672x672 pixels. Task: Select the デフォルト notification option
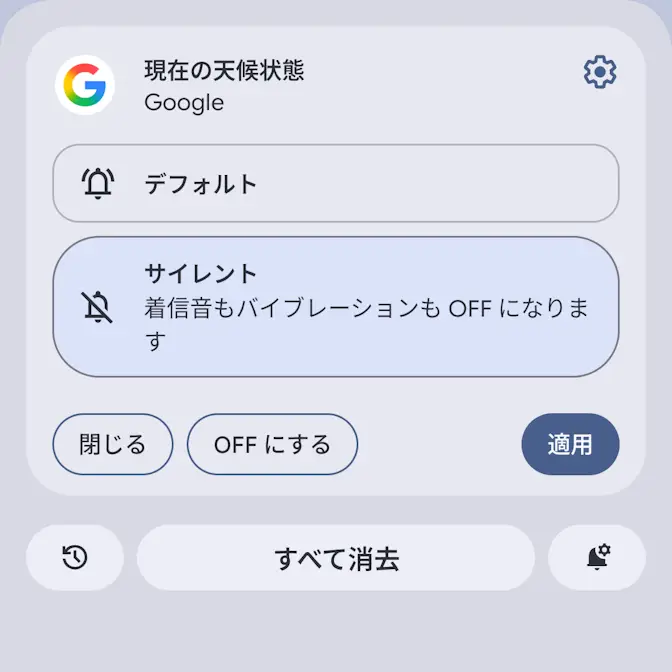tap(336, 184)
